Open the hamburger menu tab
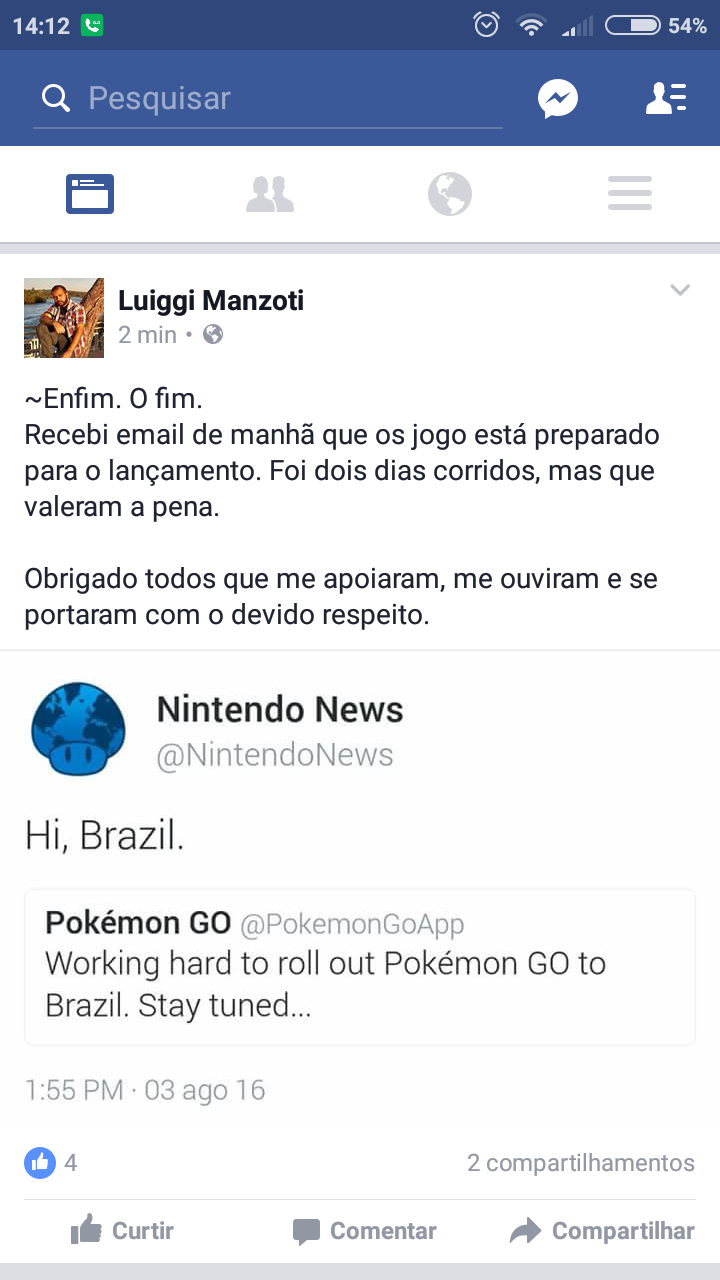 point(630,193)
